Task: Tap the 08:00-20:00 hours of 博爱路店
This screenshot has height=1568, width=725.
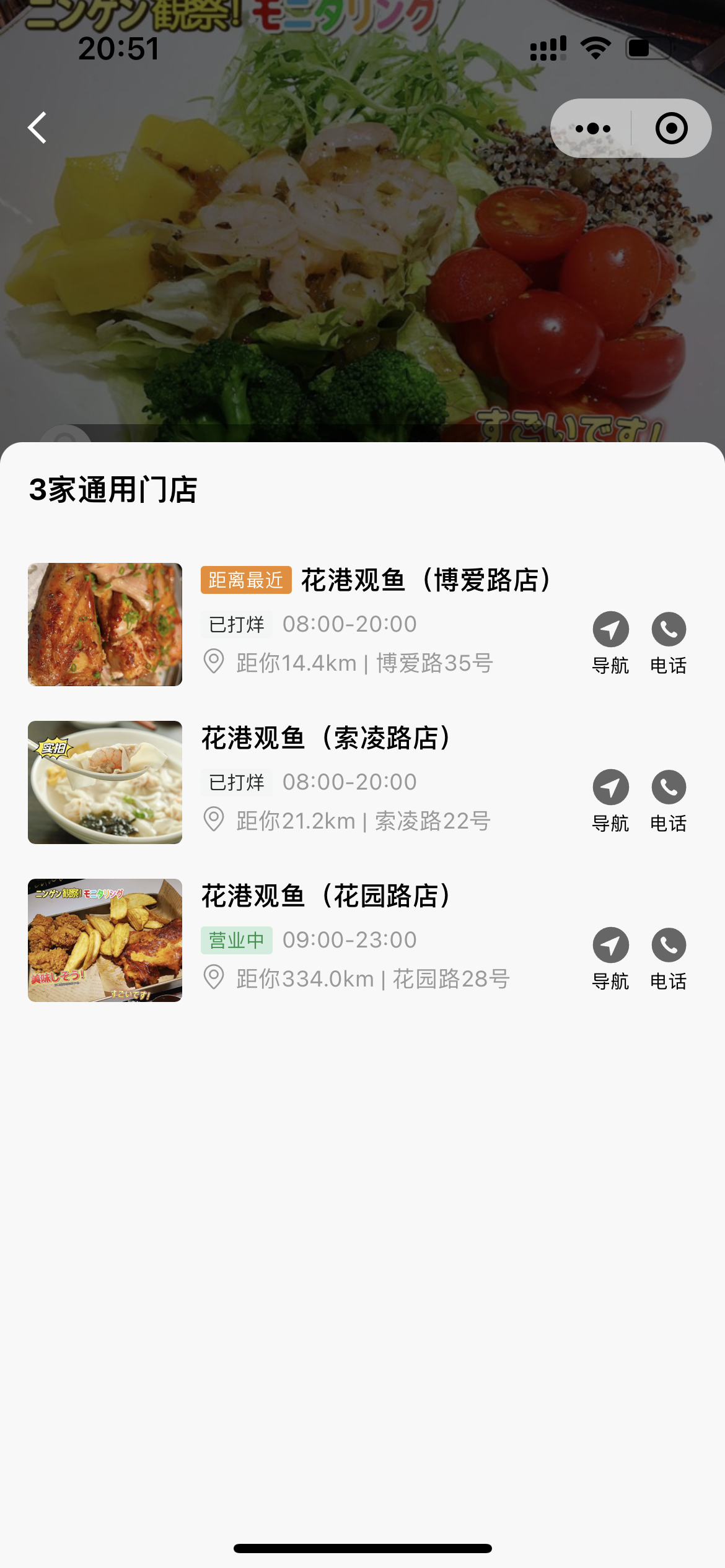Action: click(x=349, y=624)
